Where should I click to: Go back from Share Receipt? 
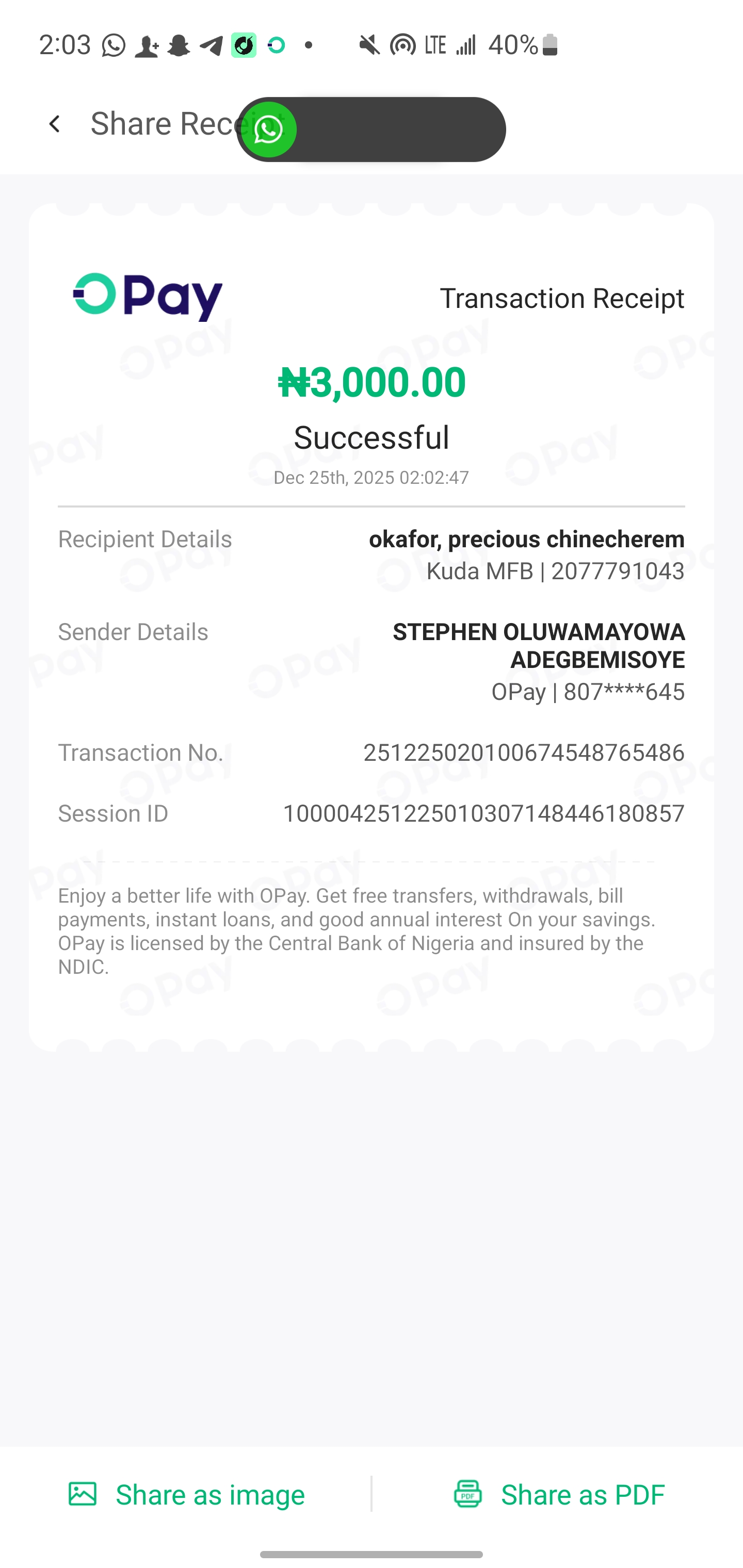coord(55,124)
